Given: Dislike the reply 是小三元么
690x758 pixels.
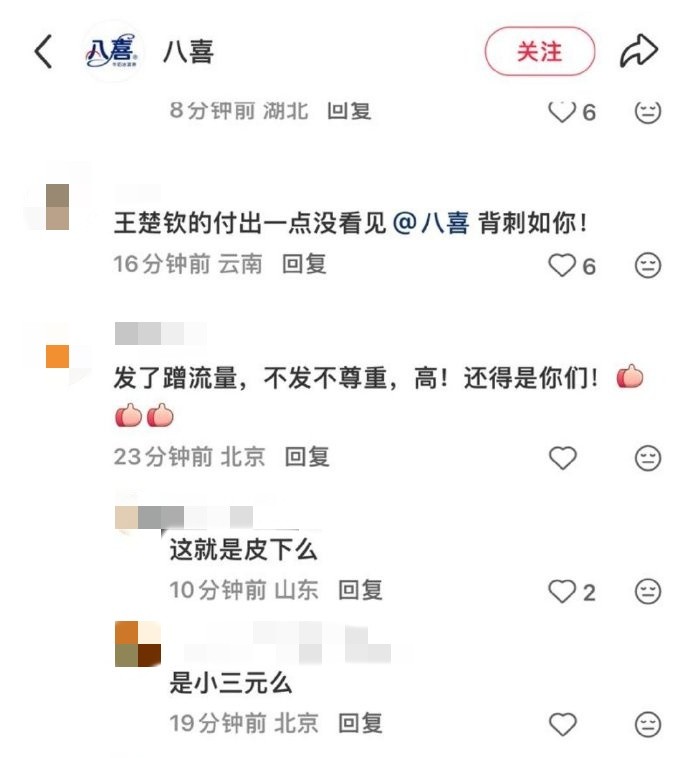Looking at the screenshot, I should tap(648, 724).
